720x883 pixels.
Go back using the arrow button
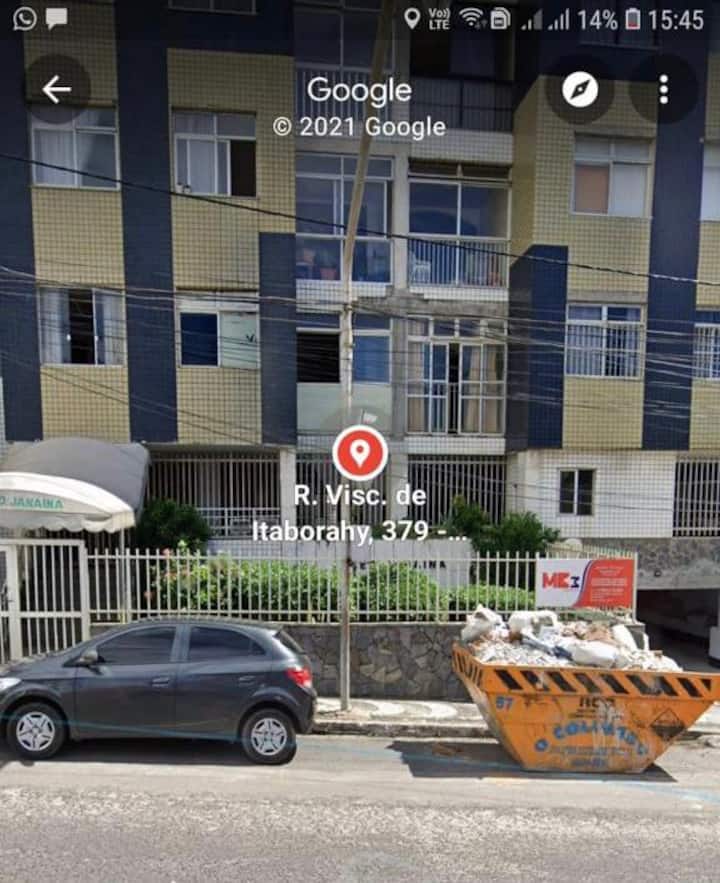(57, 90)
